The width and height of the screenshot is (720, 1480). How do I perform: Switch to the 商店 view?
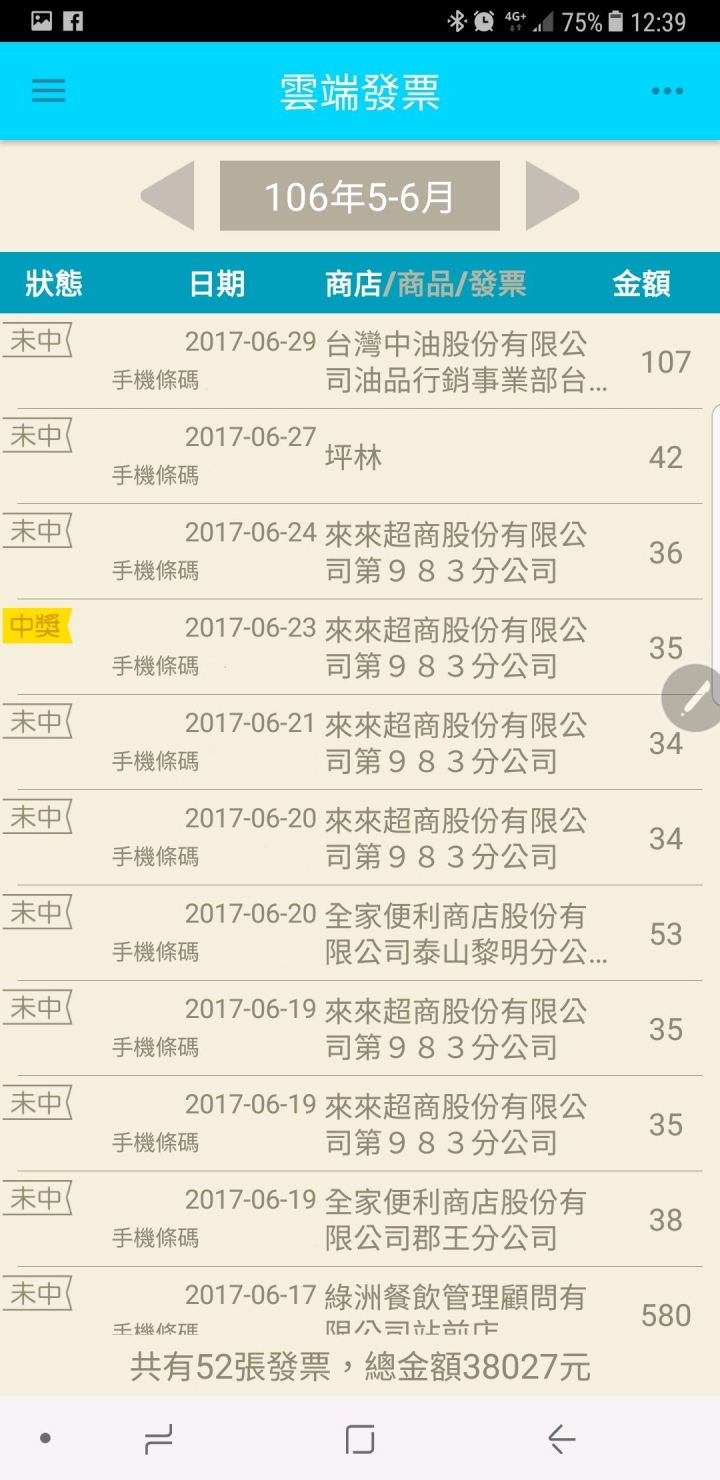click(x=353, y=284)
